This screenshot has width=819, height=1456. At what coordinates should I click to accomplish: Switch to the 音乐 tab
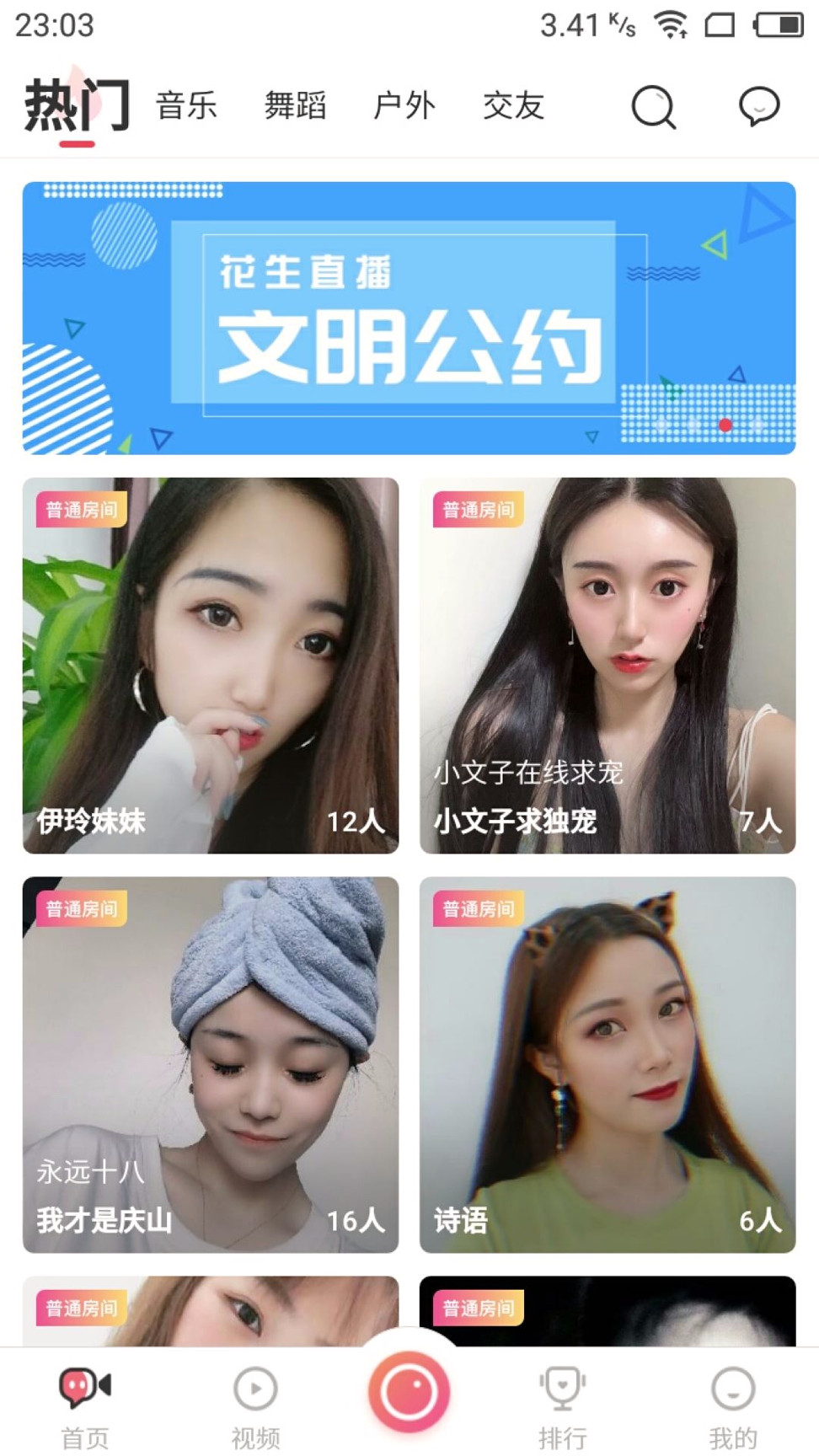[186, 106]
